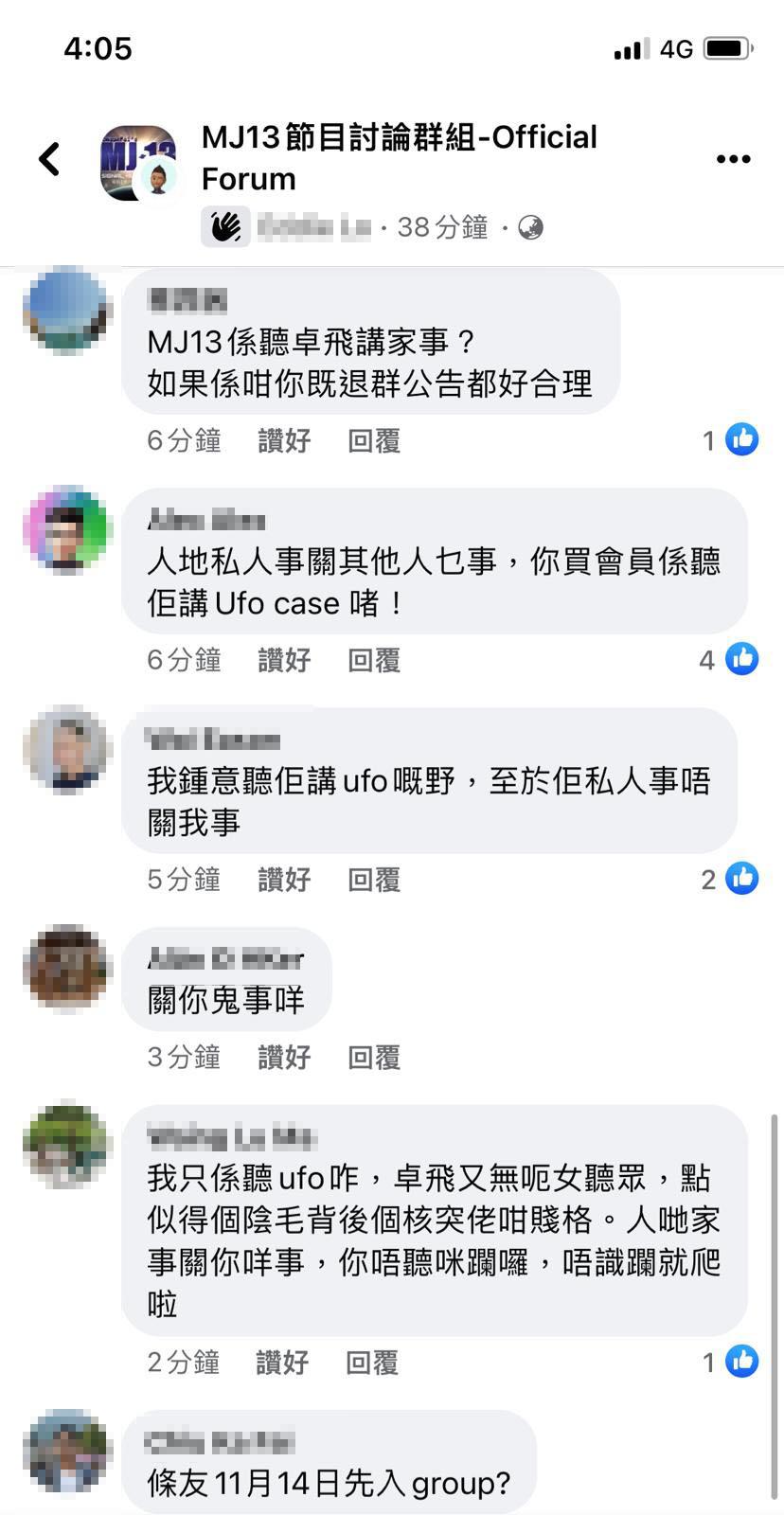View reactions on 我鍾意聽佢講ufo嘅野 comment

click(x=729, y=879)
